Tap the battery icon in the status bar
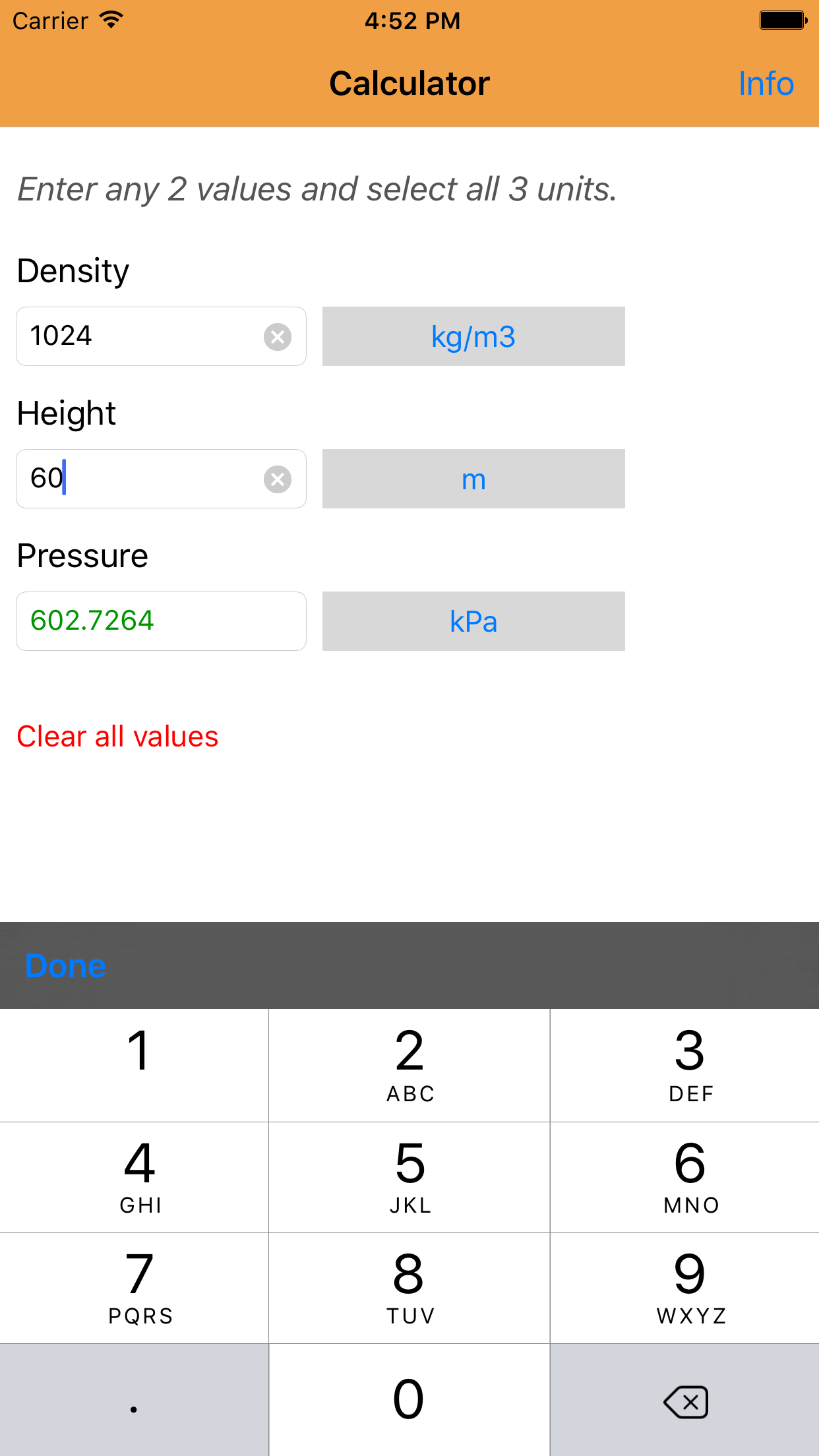This screenshot has height=1456, width=819. click(783, 20)
